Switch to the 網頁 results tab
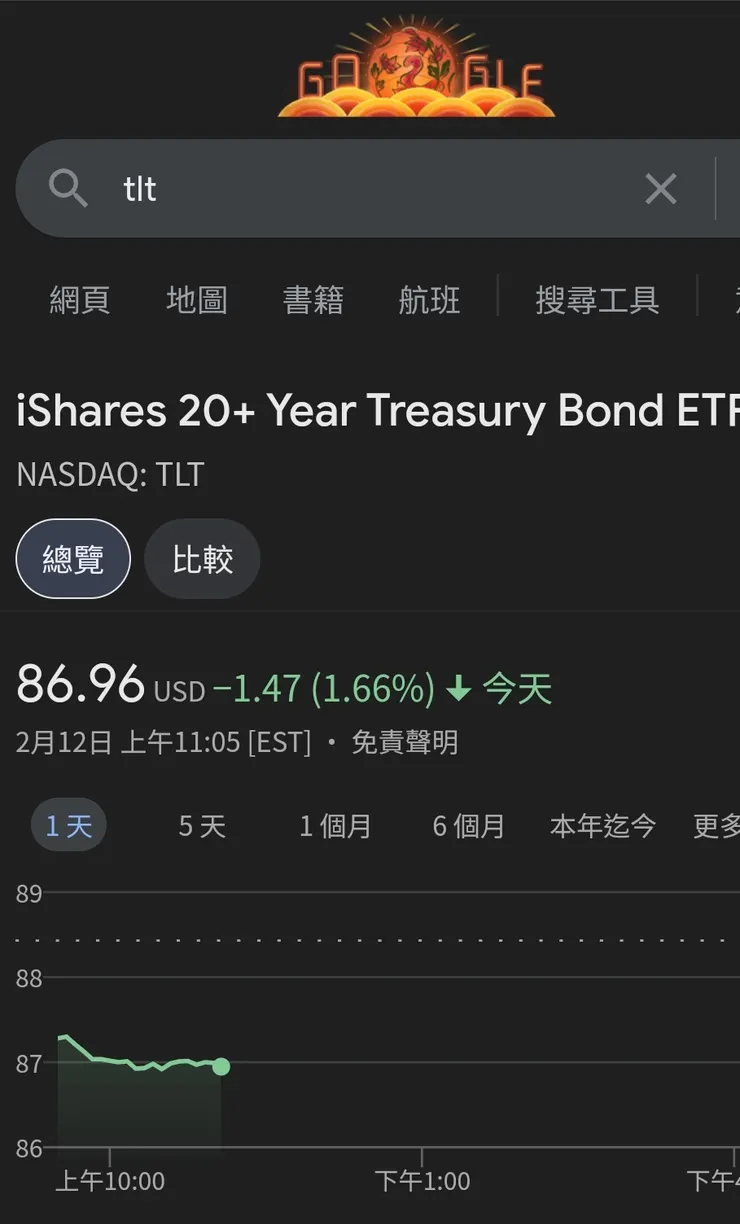Viewport: 740px width, 1224px height. (x=80, y=299)
